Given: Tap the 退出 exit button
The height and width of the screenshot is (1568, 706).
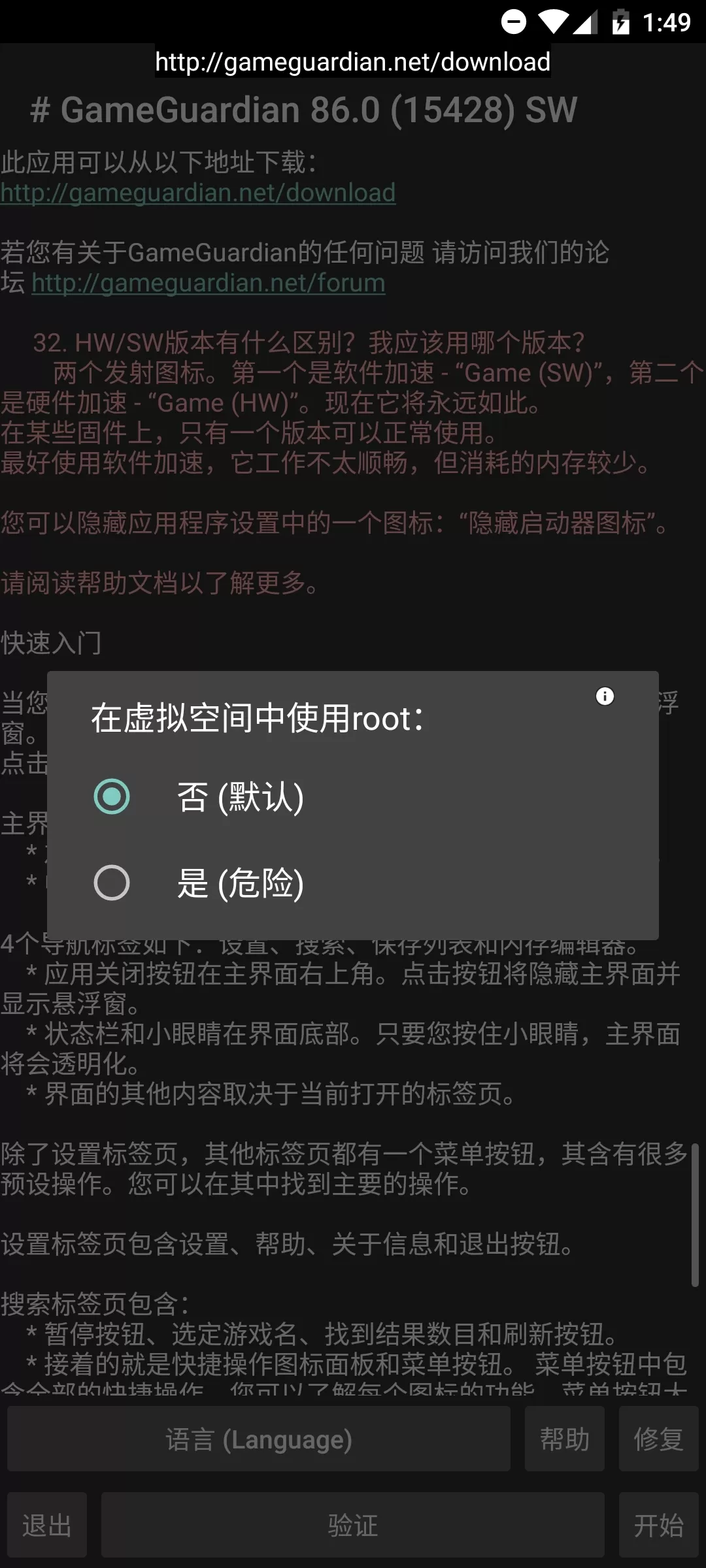Looking at the screenshot, I should [x=47, y=1526].
